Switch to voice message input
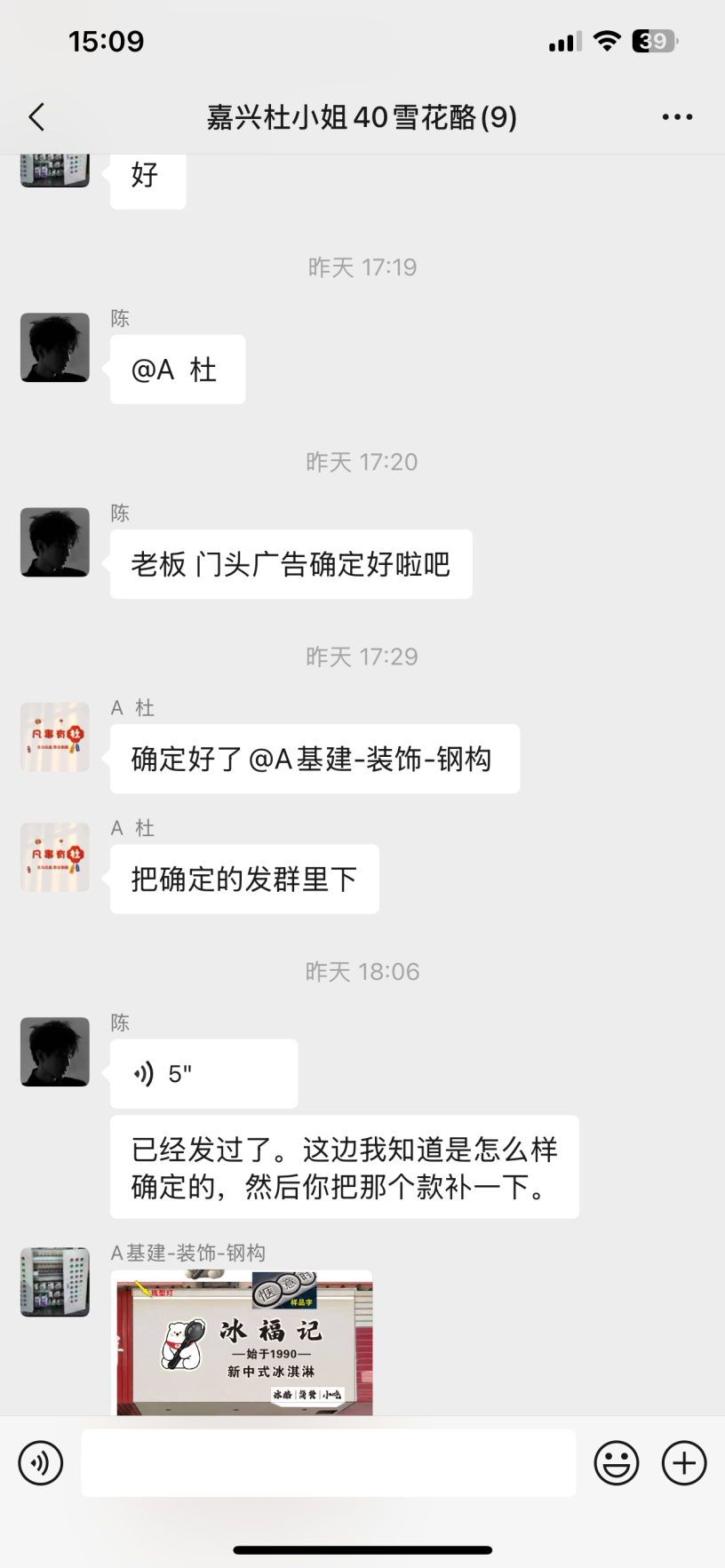Viewport: 725px width, 1568px height. coord(41,1463)
